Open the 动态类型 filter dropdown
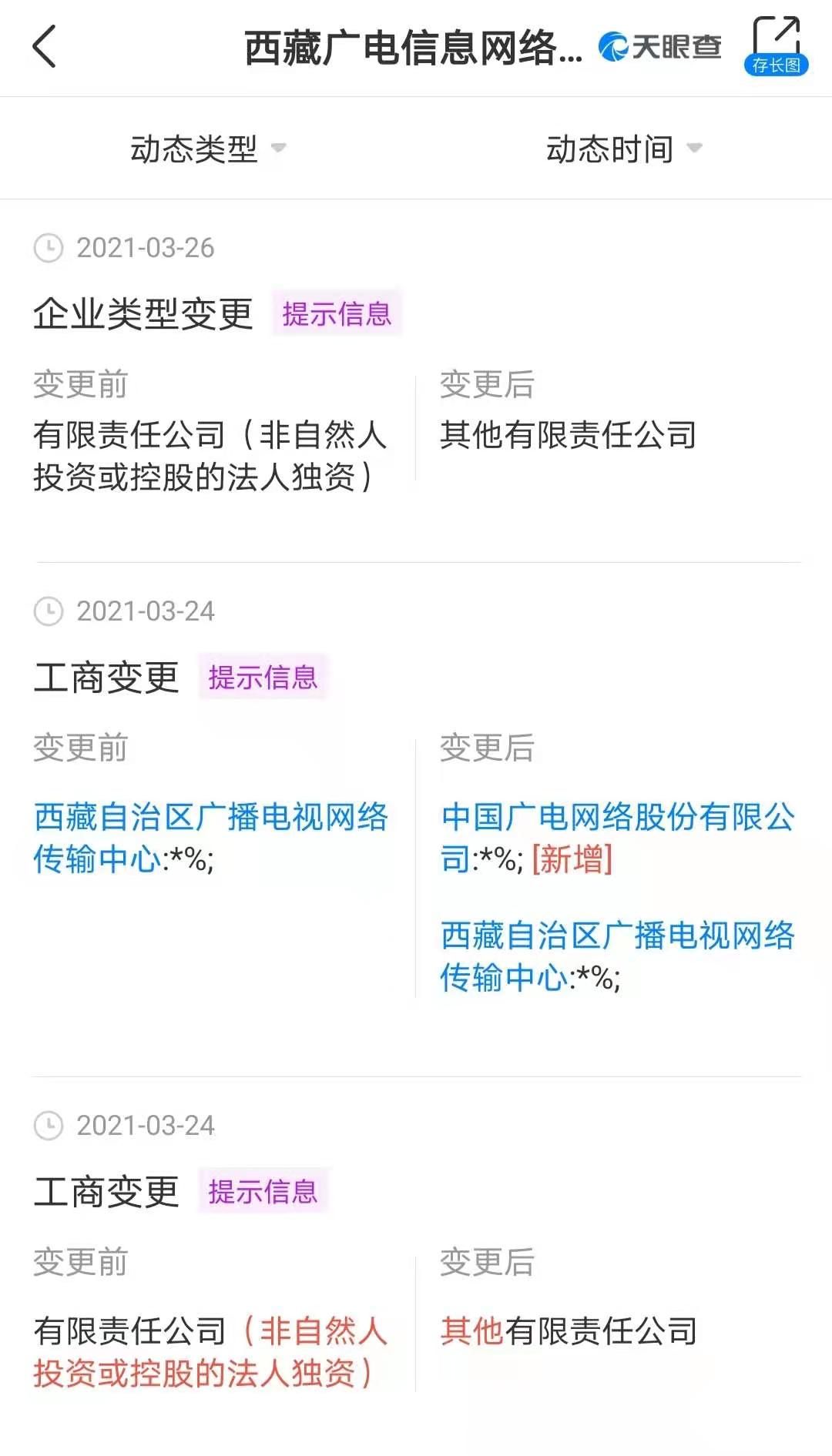This screenshot has width=832, height=1456. (208, 149)
